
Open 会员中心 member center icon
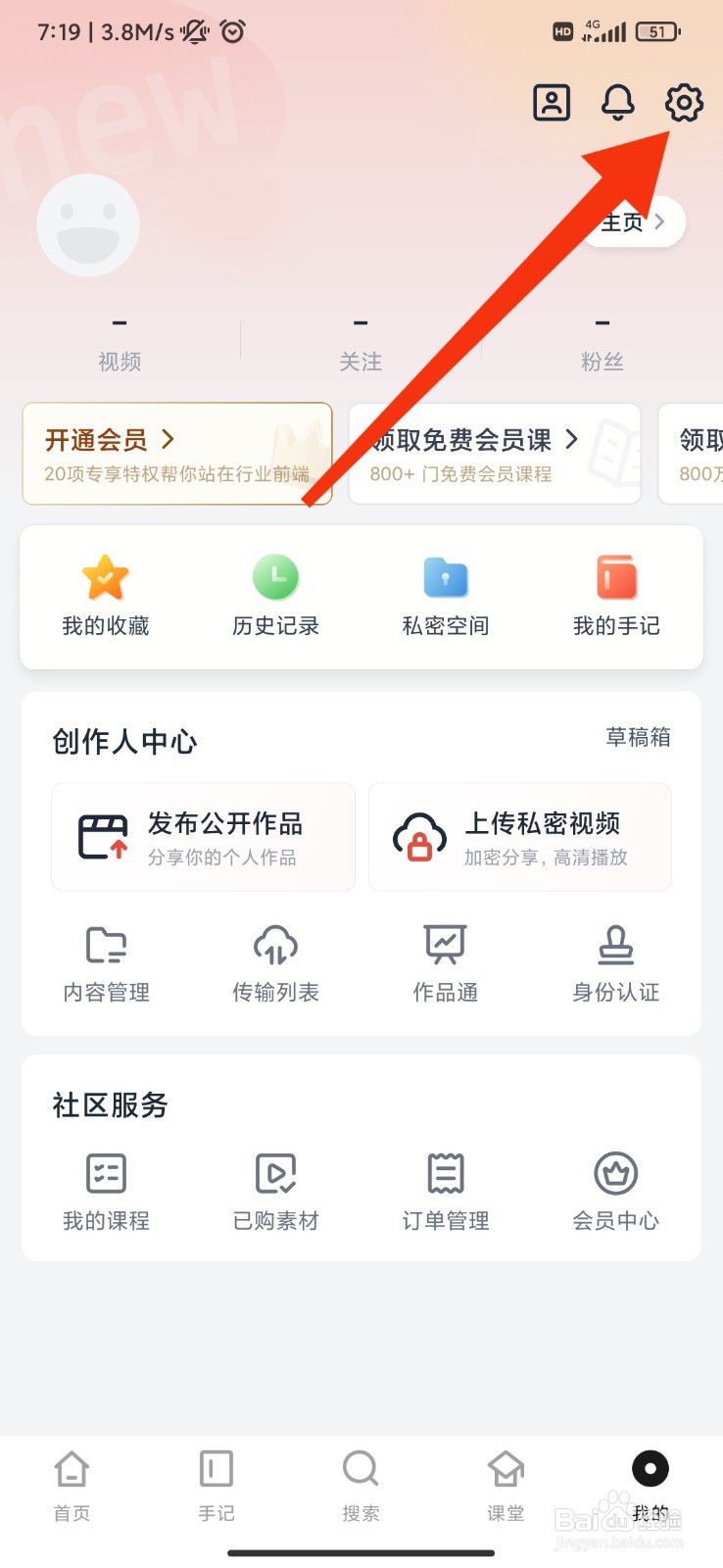[x=615, y=1188]
